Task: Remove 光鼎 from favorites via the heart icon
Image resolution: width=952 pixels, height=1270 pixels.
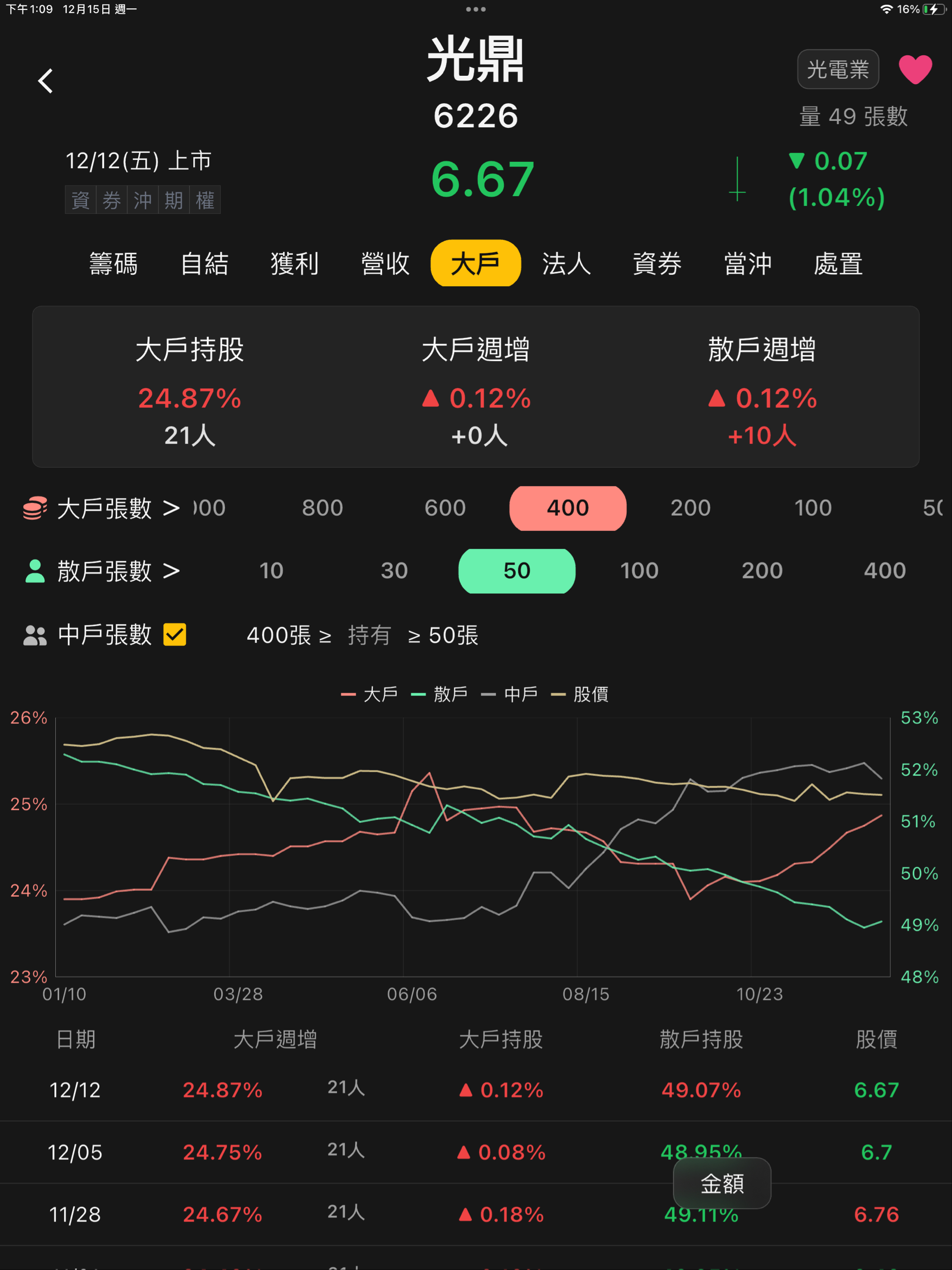Action: [x=915, y=69]
